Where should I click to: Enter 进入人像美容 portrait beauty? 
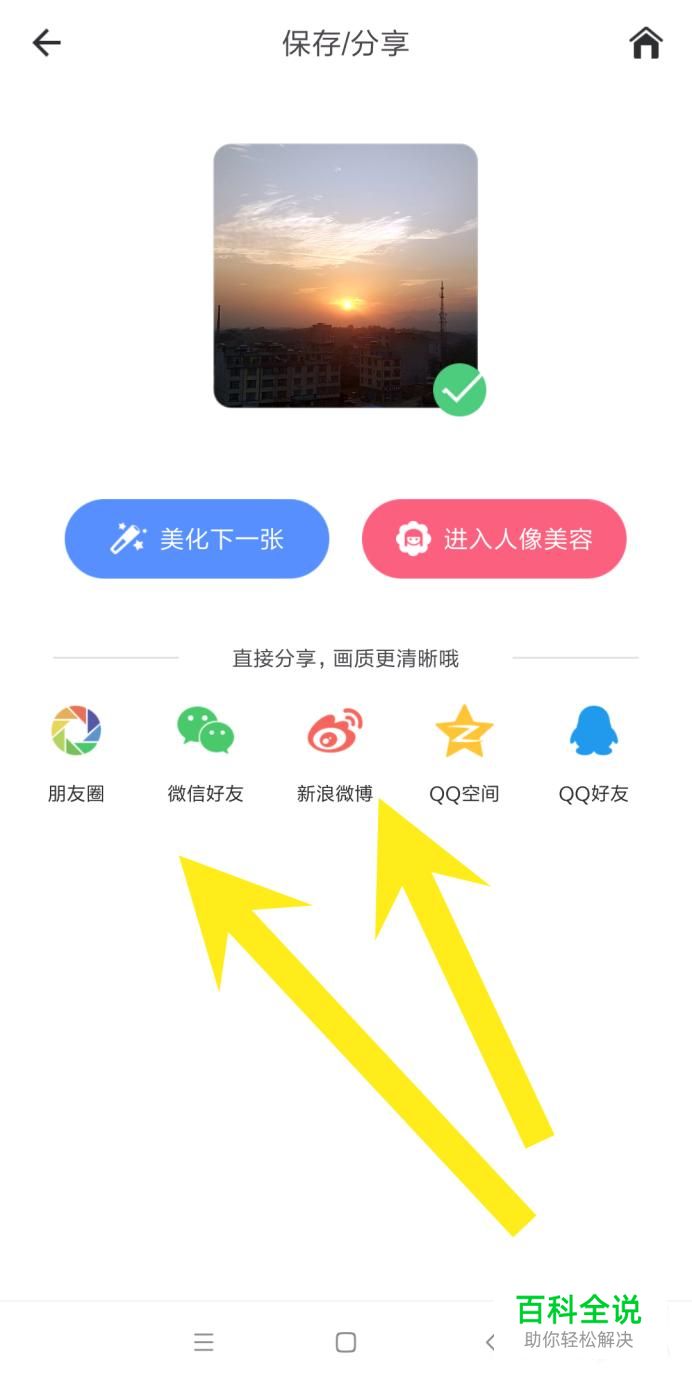(494, 539)
